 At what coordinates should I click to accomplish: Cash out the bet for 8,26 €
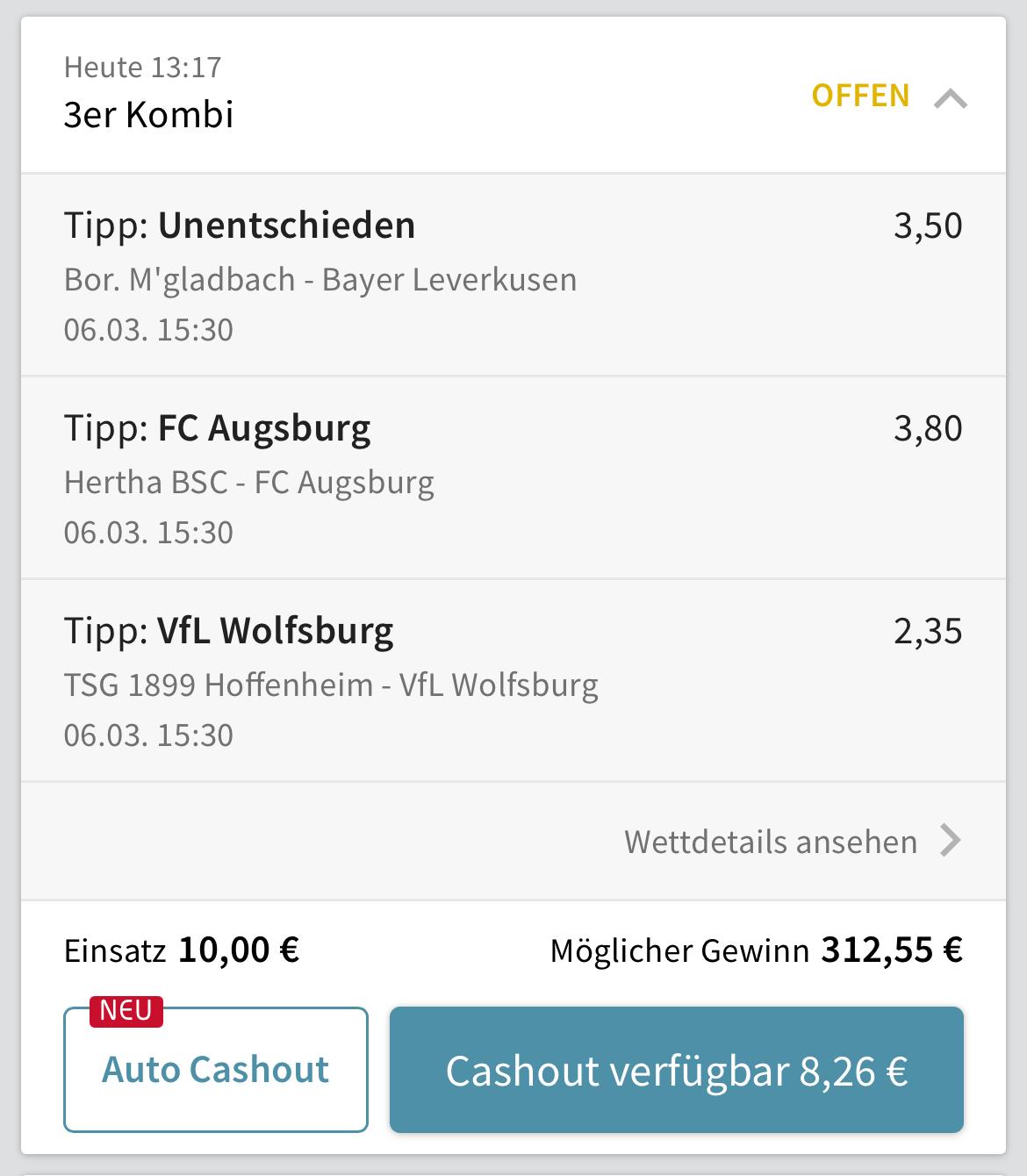pyautogui.click(x=676, y=1070)
